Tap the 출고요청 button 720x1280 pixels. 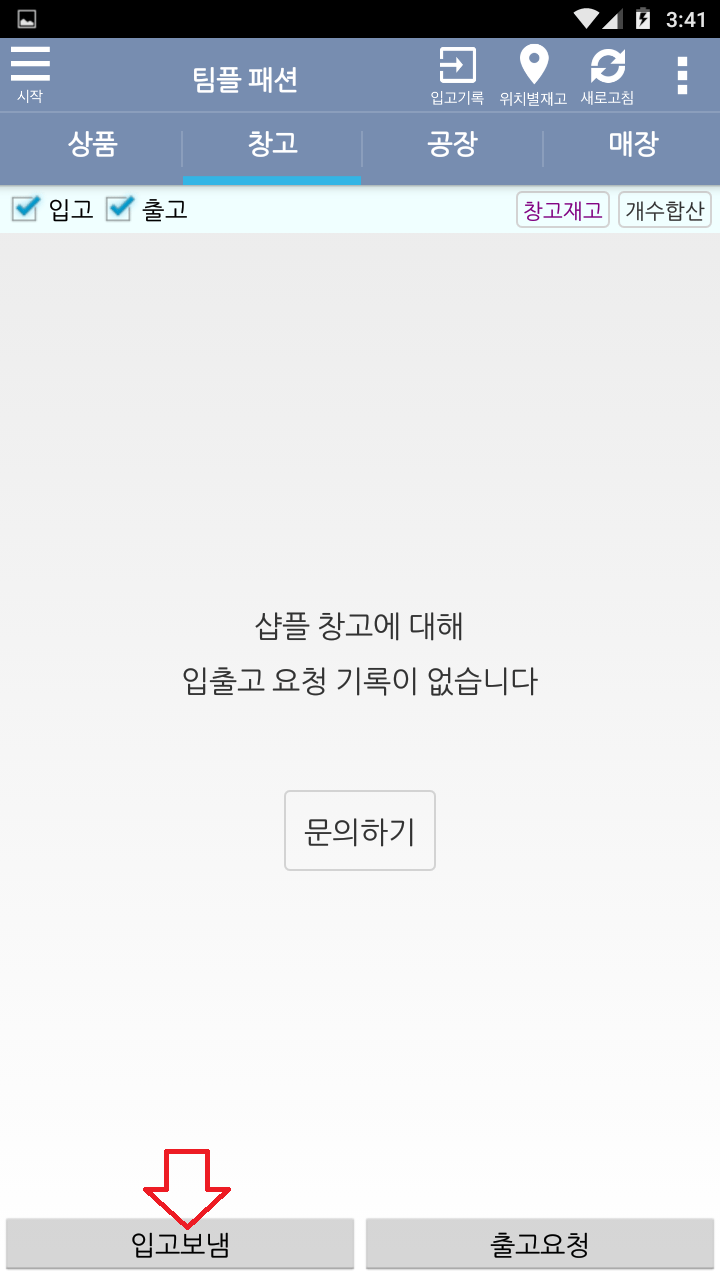pos(540,1244)
